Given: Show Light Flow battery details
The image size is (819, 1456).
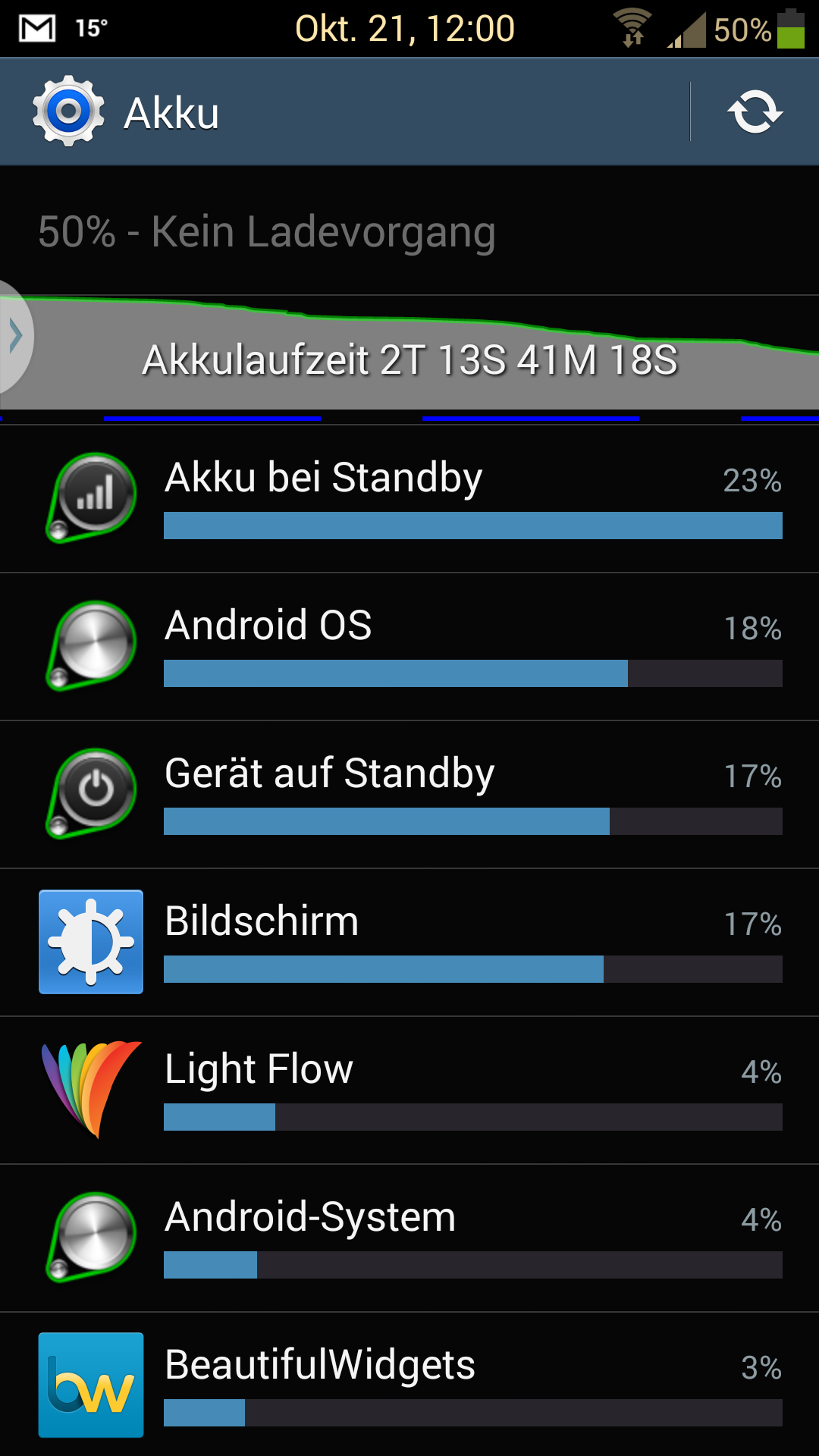Looking at the screenshot, I should 409,1090.
